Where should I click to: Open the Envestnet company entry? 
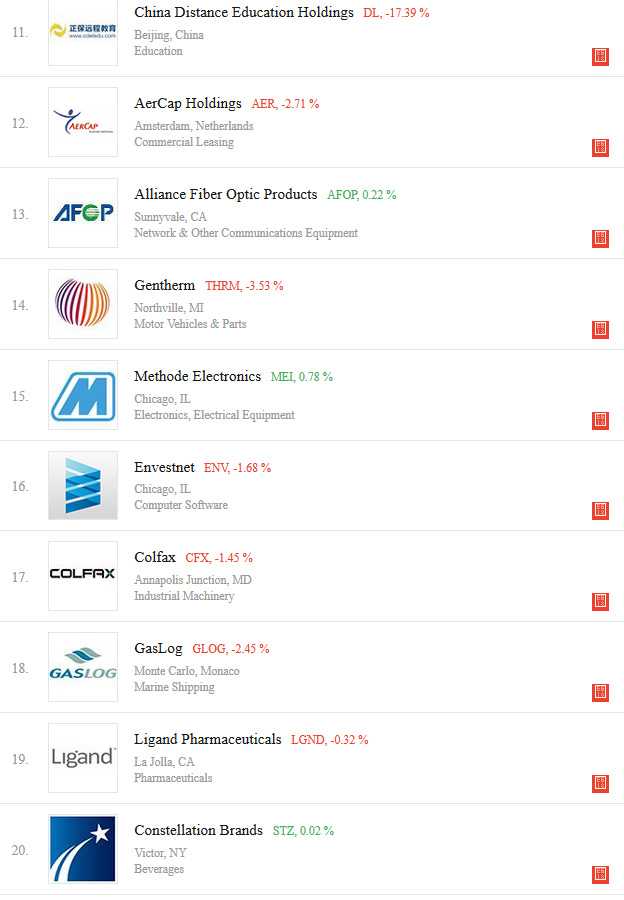point(164,467)
